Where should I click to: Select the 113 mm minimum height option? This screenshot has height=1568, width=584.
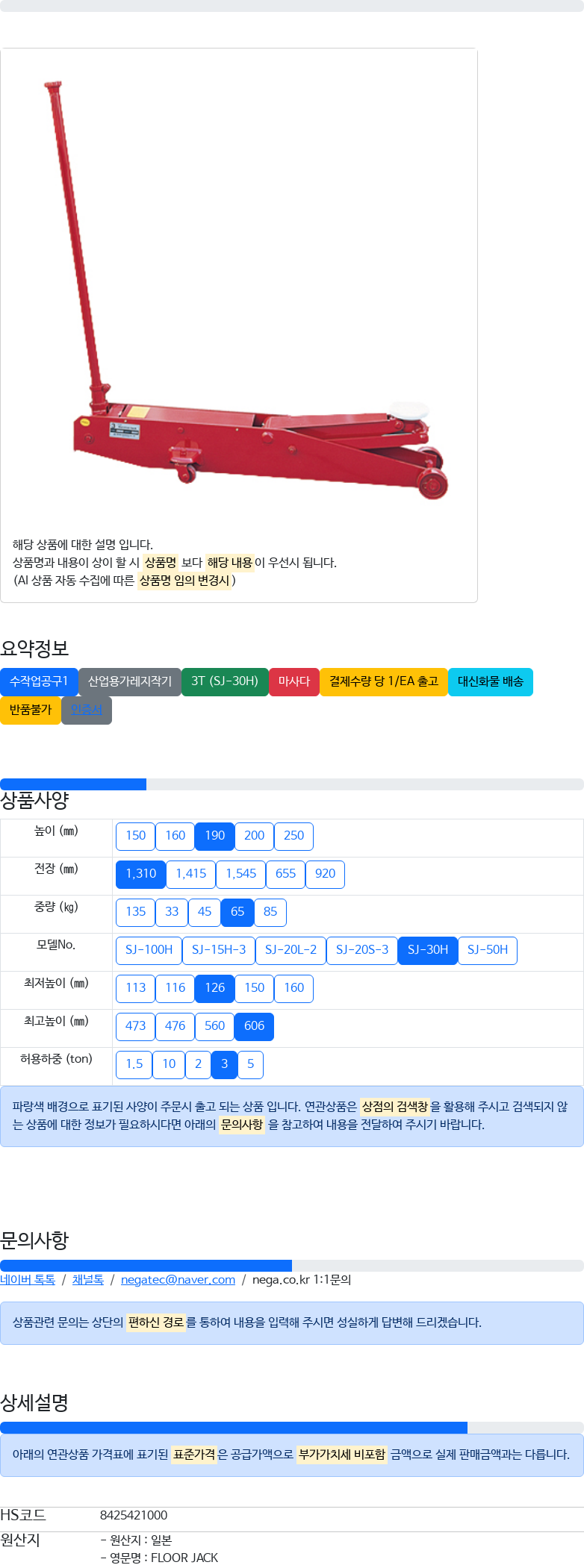point(135,987)
